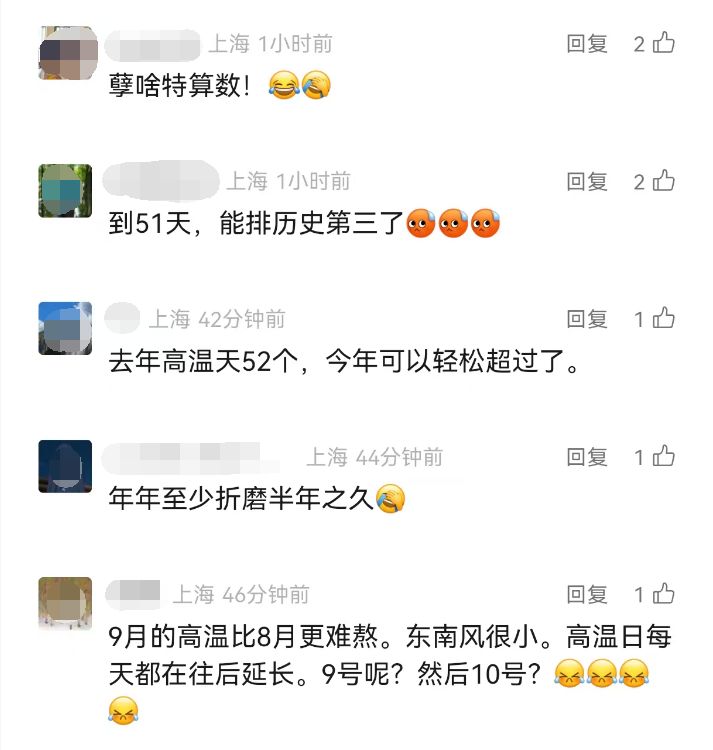Viewport: 713px width, 750px height.
Task: Open the avatar of the "孽啥特算数!" commenter
Action: click(66, 54)
